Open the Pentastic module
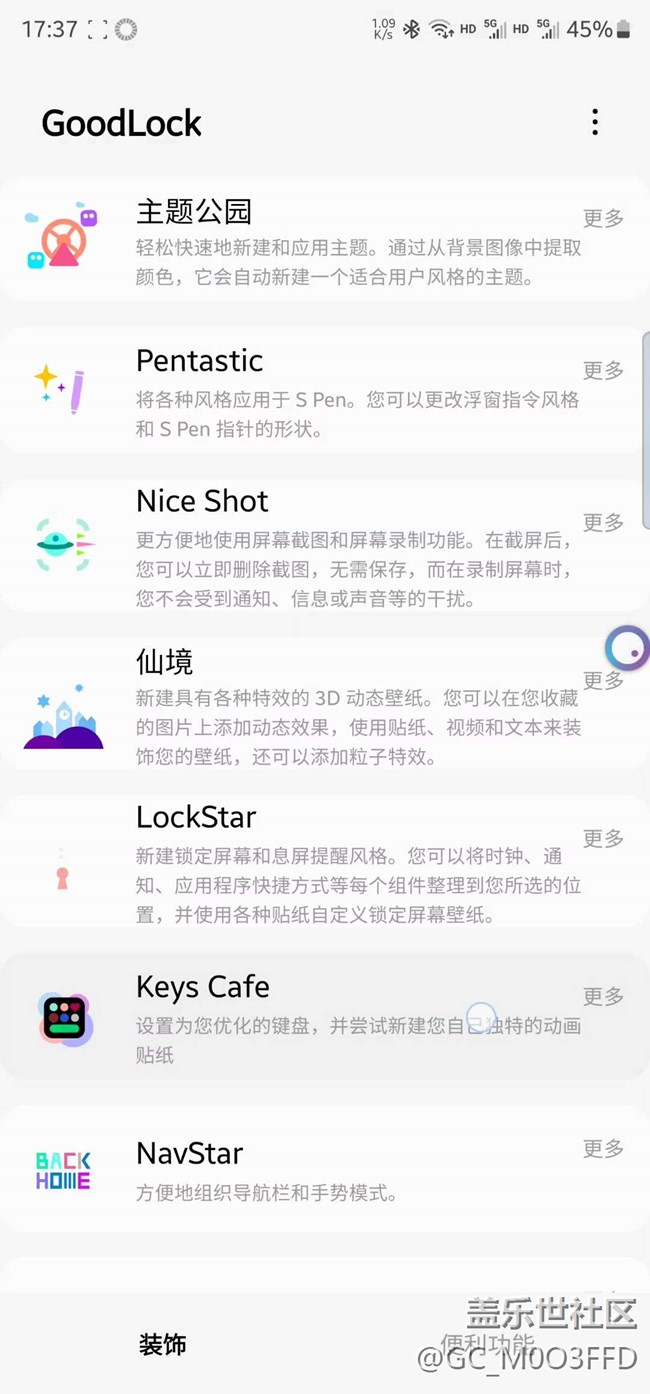 click(x=300, y=392)
